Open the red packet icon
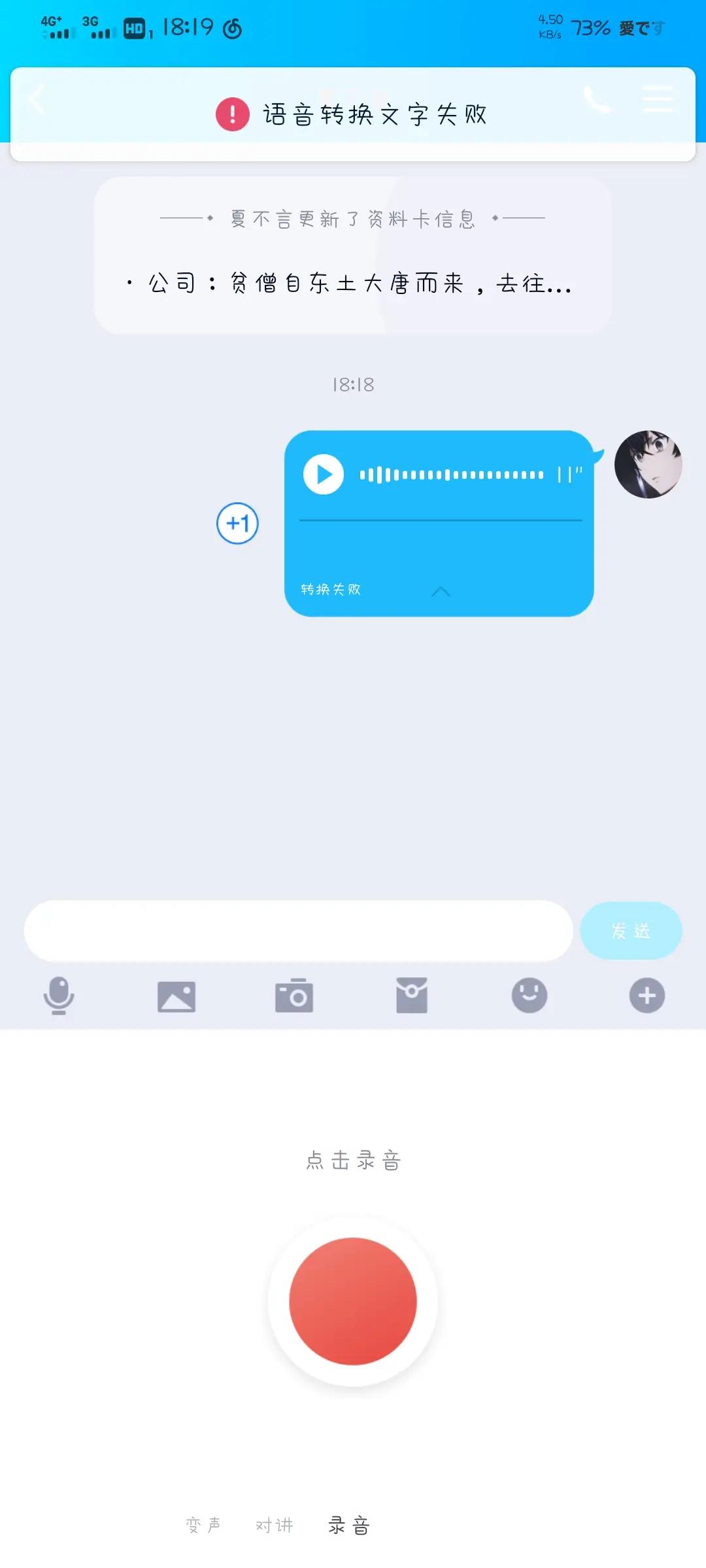The image size is (706, 1568). [x=412, y=996]
